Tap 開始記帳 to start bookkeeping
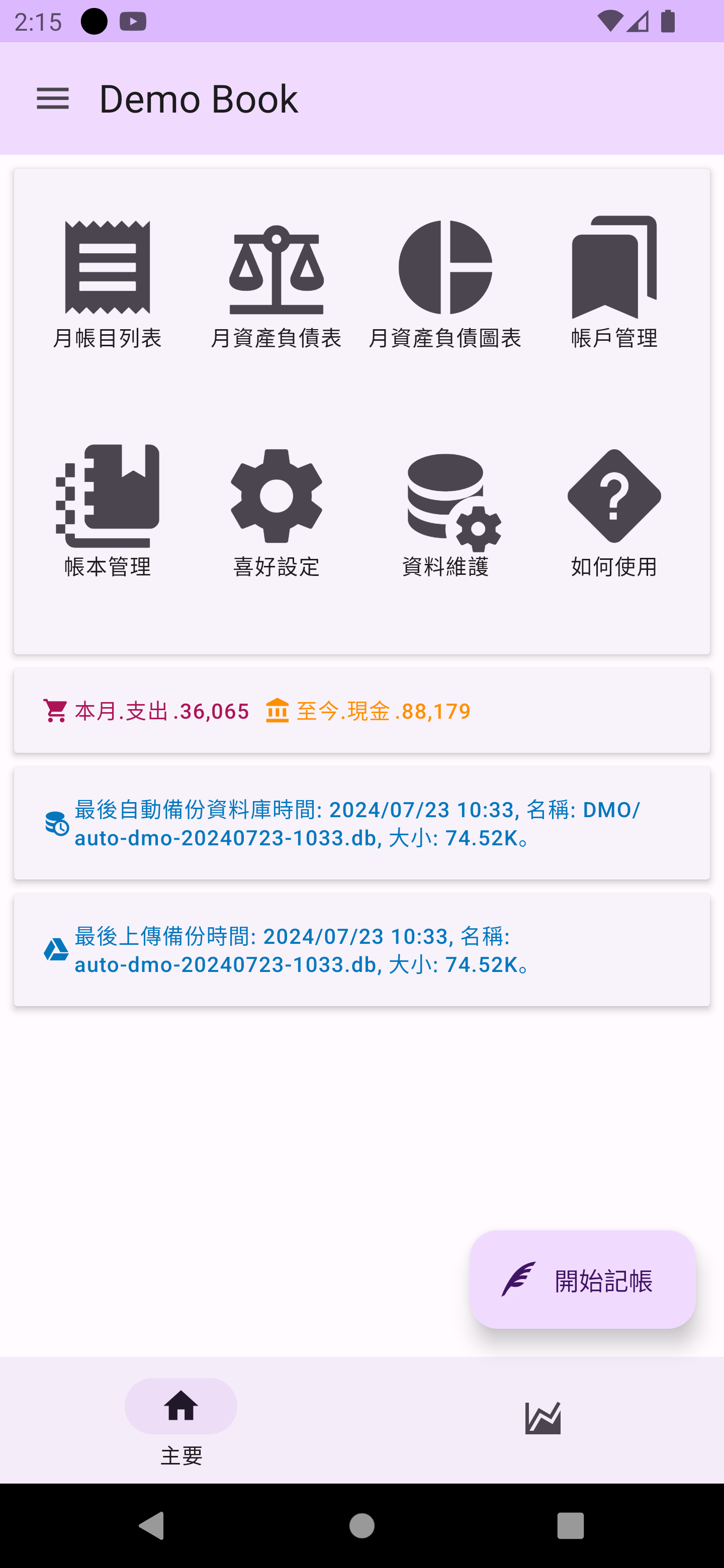 [x=582, y=1279]
